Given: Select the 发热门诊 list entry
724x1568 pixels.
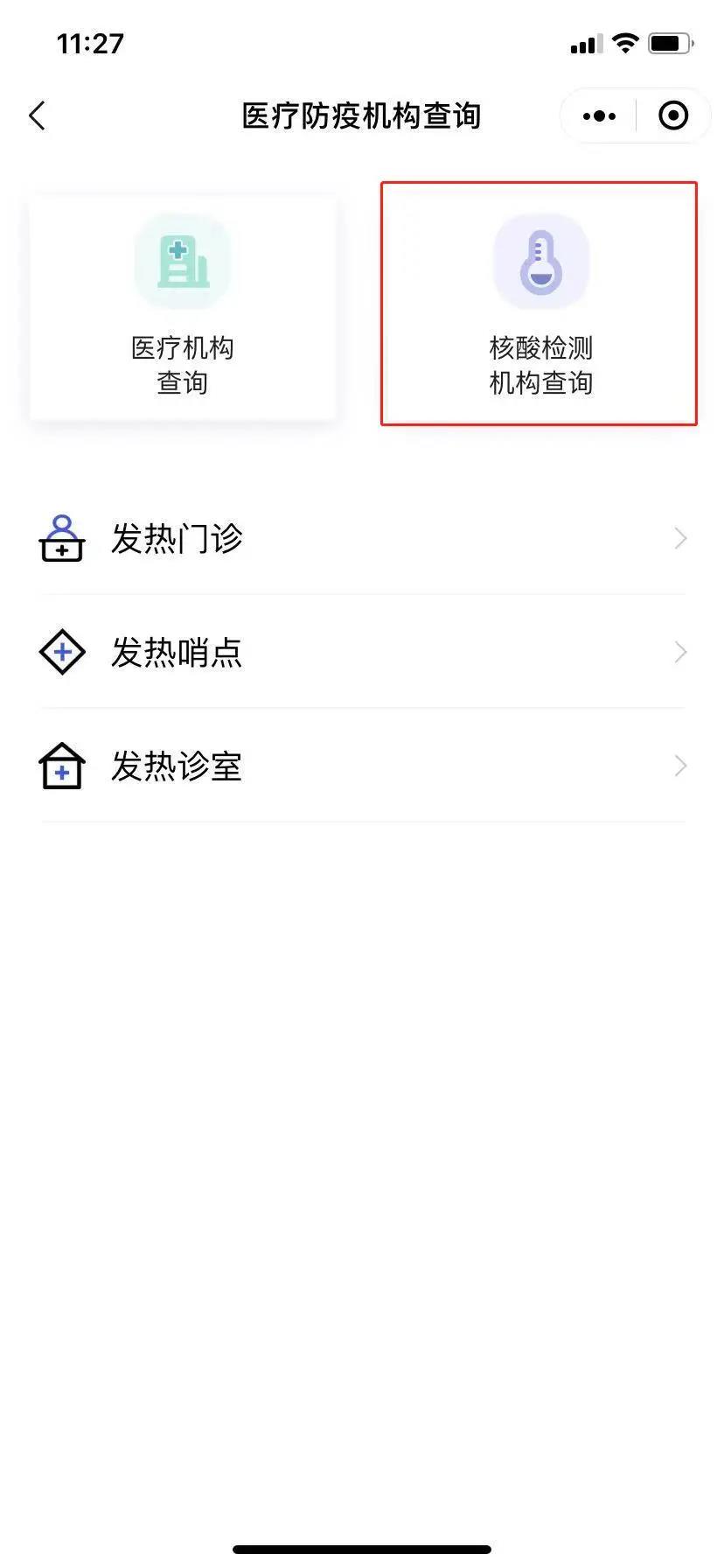Looking at the screenshot, I should 177,539.
